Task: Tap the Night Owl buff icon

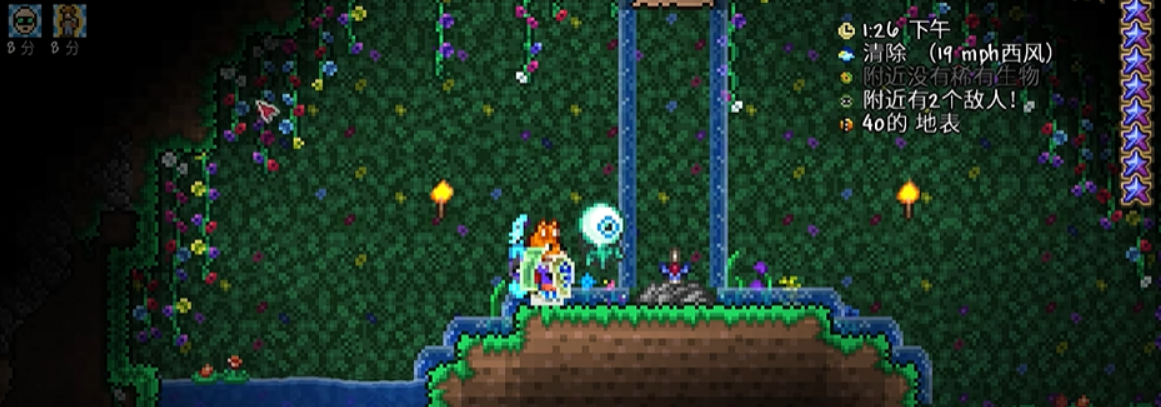Action: (23, 20)
